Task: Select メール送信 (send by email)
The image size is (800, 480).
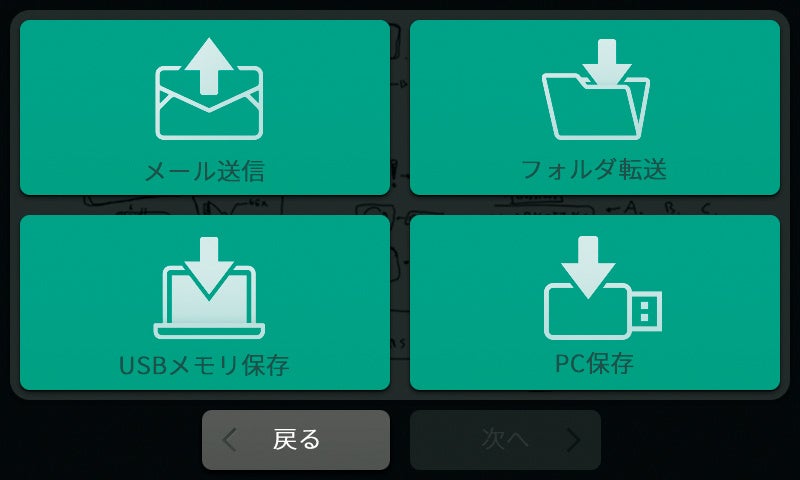Action: [x=205, y=108]
